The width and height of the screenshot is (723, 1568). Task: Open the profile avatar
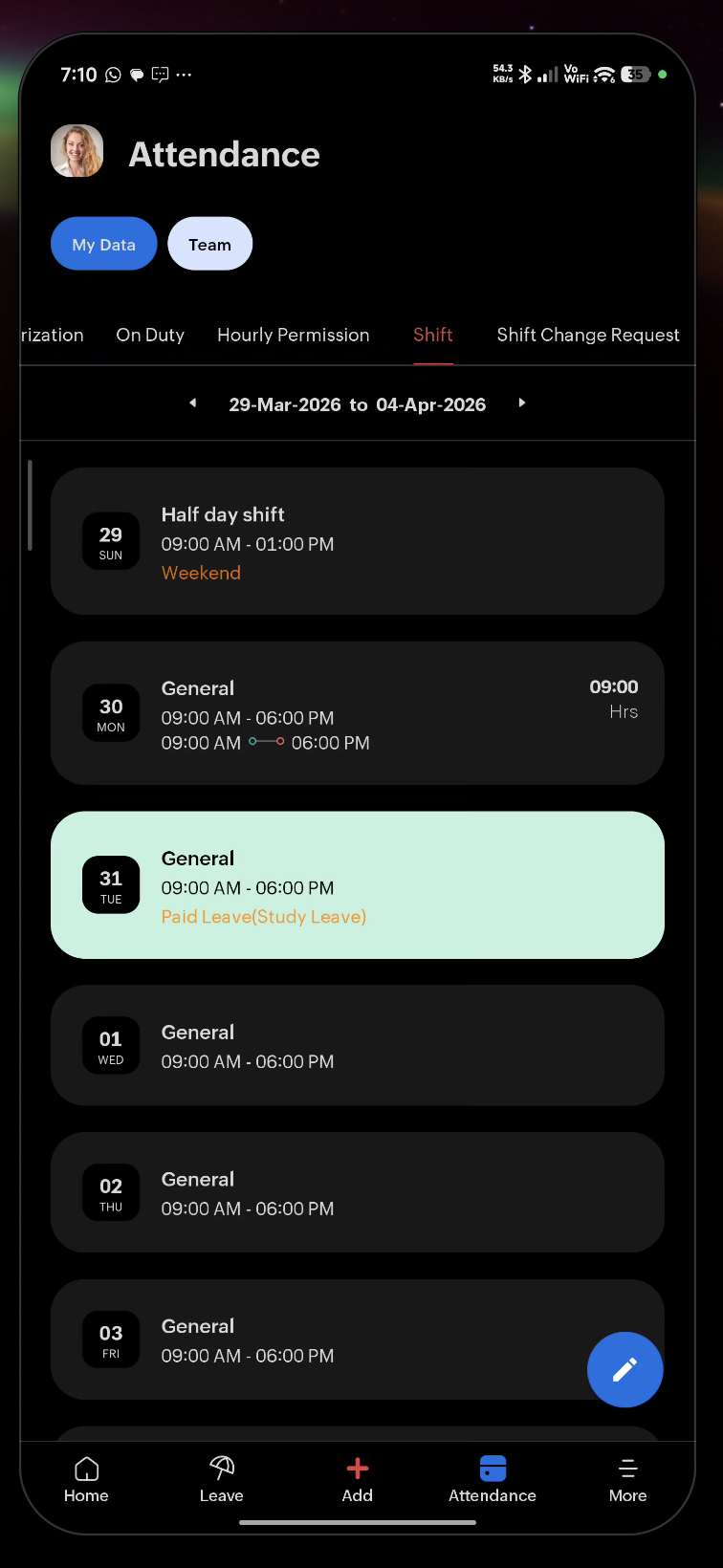[x=77, y=151]
